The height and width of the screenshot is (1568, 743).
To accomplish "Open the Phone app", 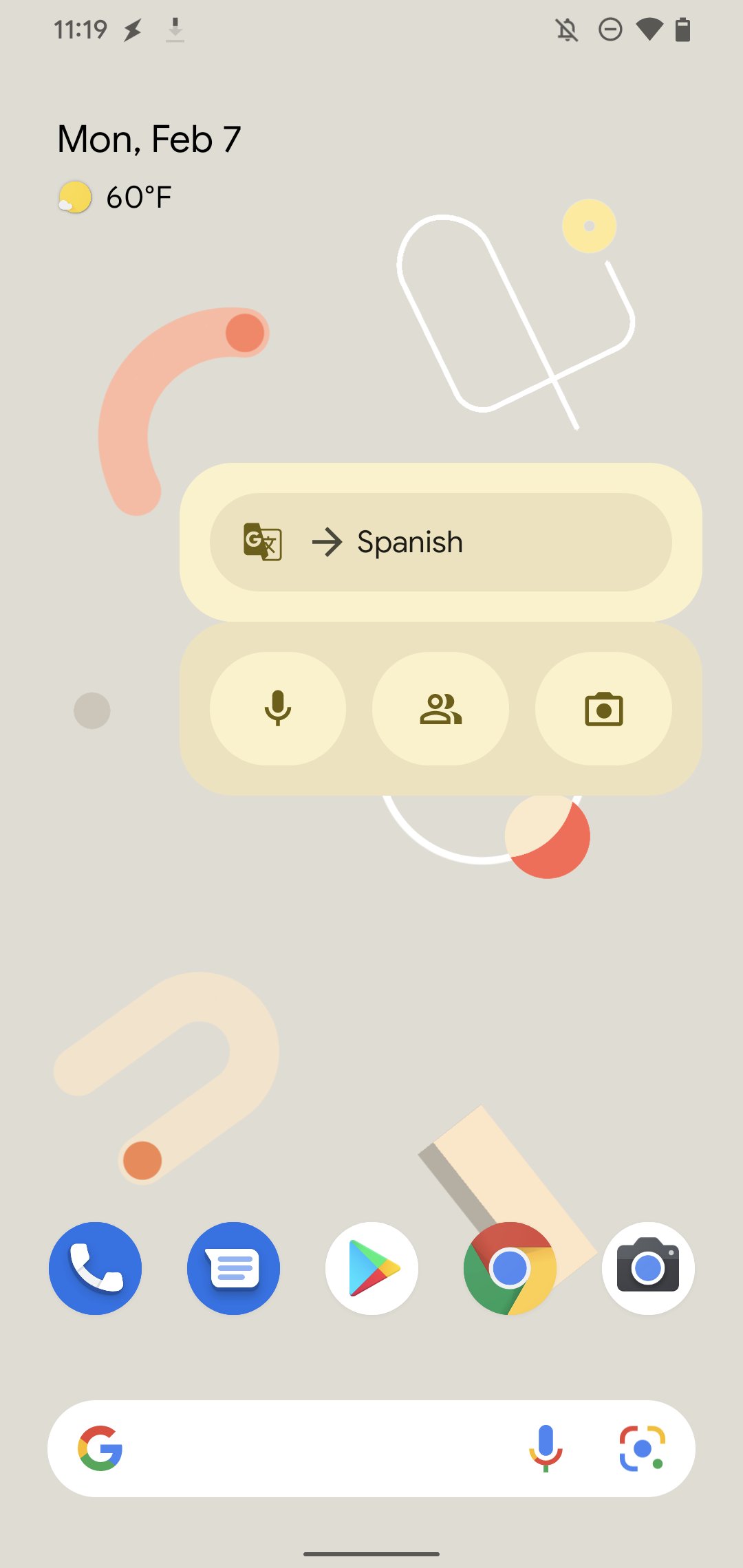I will tap(96, 1268).
